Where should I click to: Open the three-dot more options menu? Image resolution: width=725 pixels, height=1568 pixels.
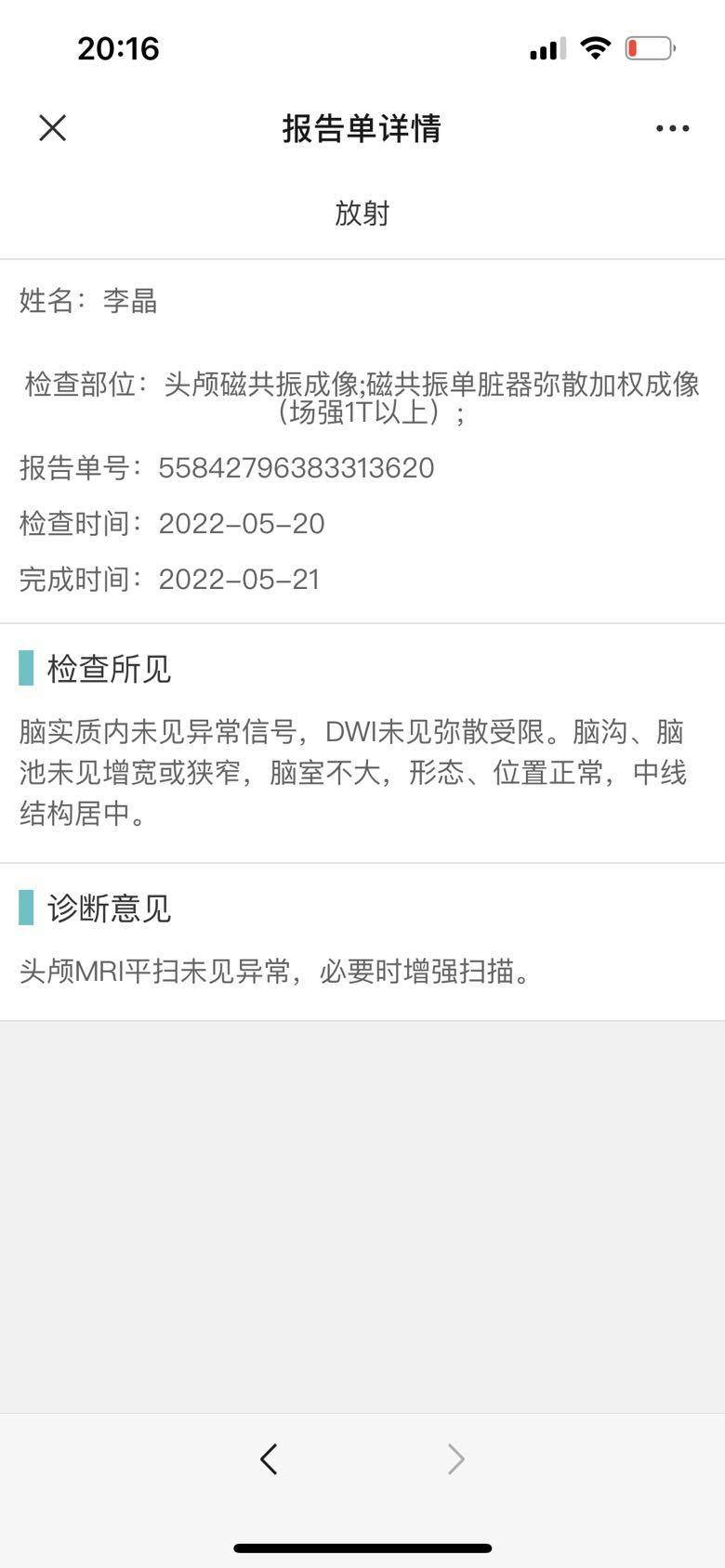coord(672,128)
